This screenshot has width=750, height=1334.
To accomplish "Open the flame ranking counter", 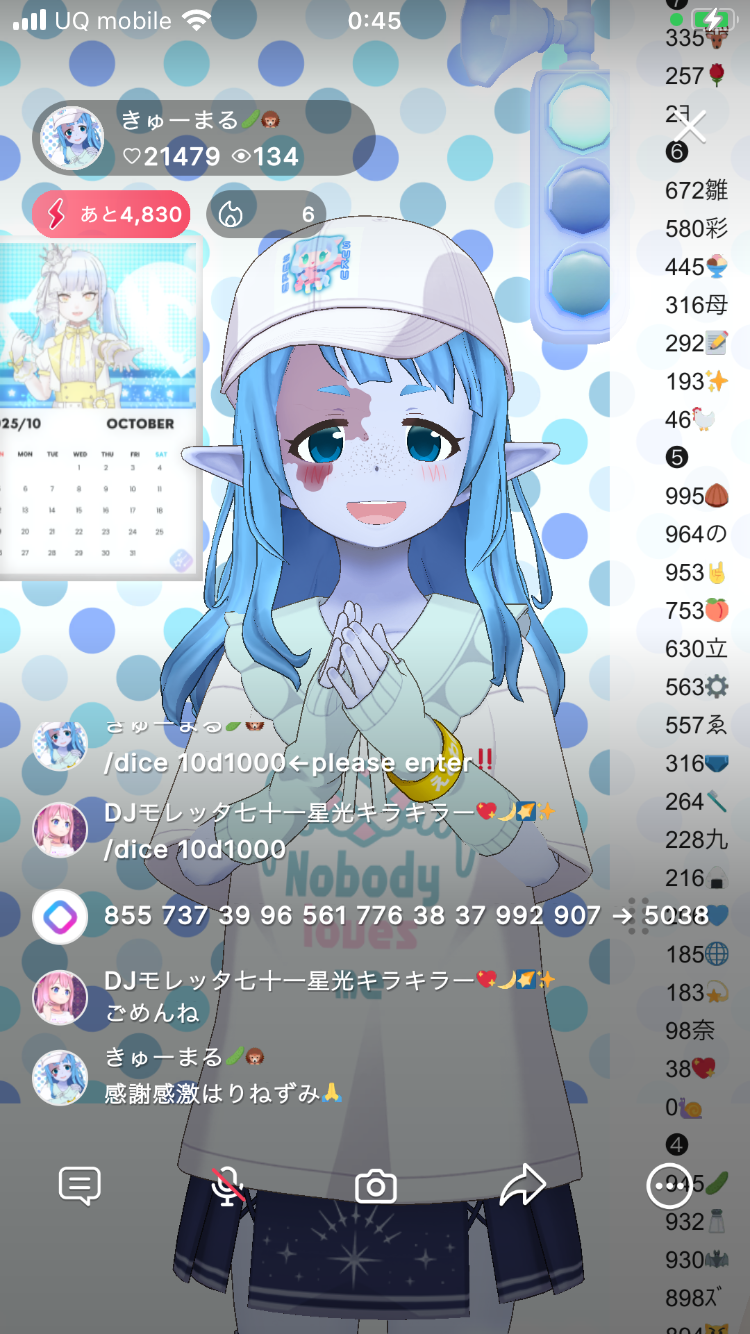I will click(267, 214).
